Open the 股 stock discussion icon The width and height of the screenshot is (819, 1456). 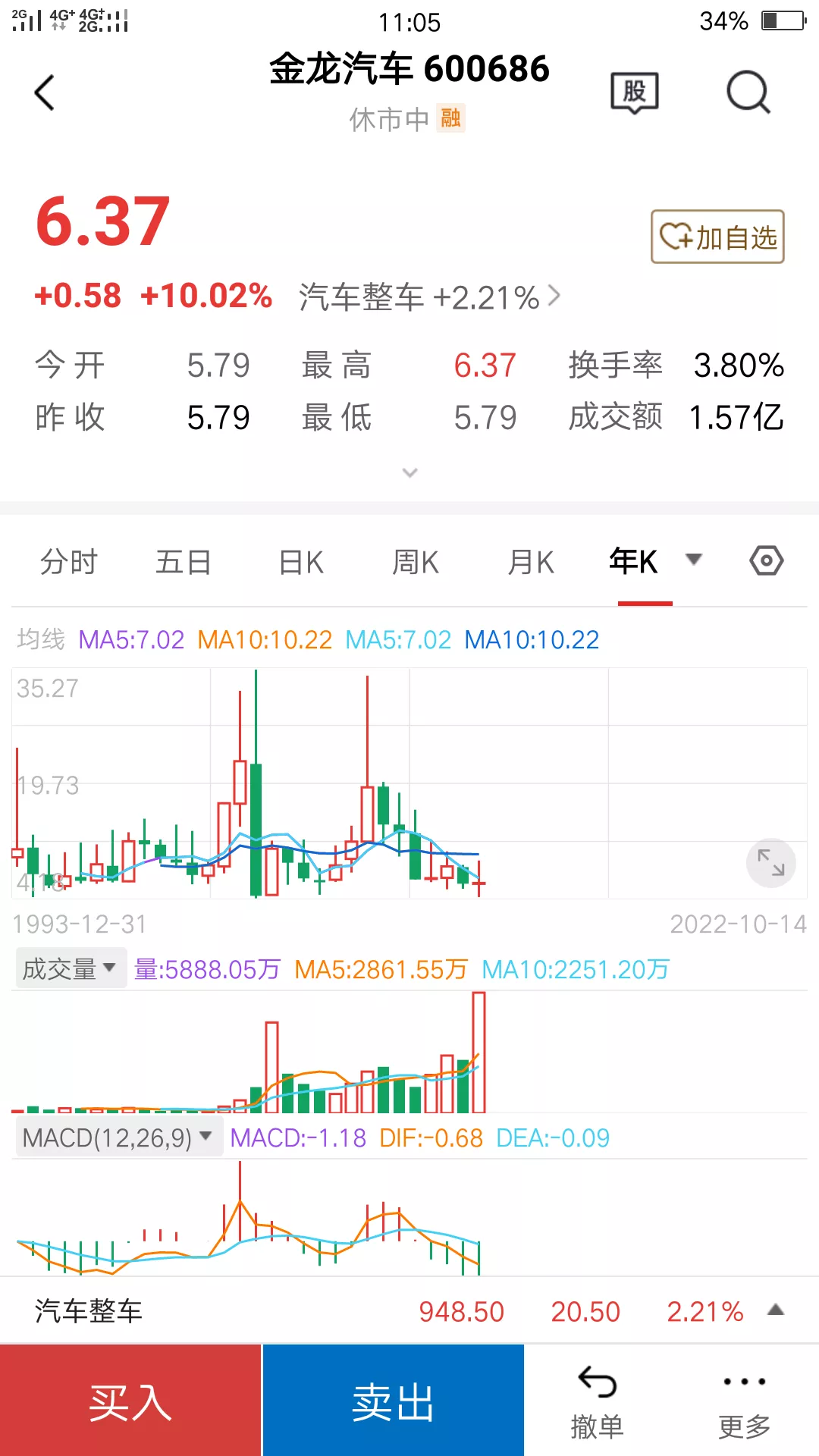tap(634, 93)
